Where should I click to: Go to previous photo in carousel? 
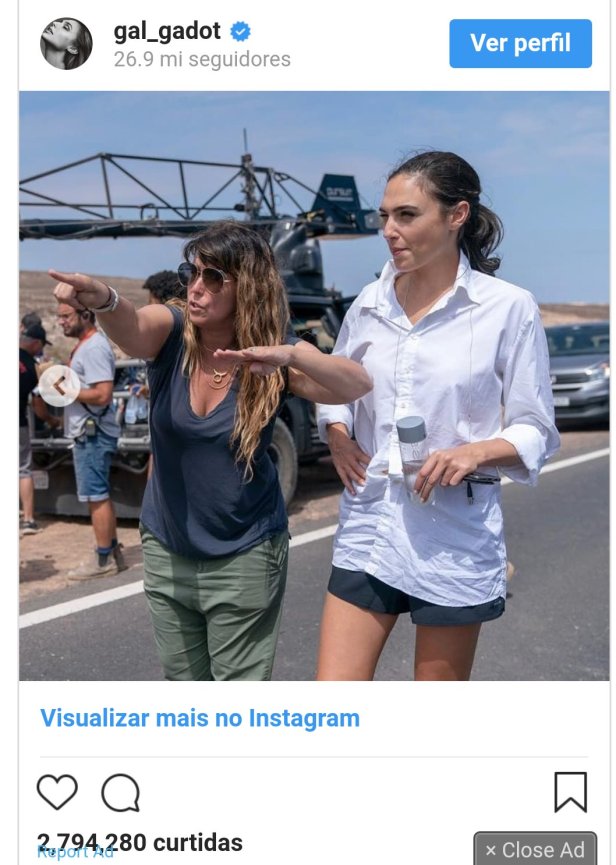click(59, 385)
